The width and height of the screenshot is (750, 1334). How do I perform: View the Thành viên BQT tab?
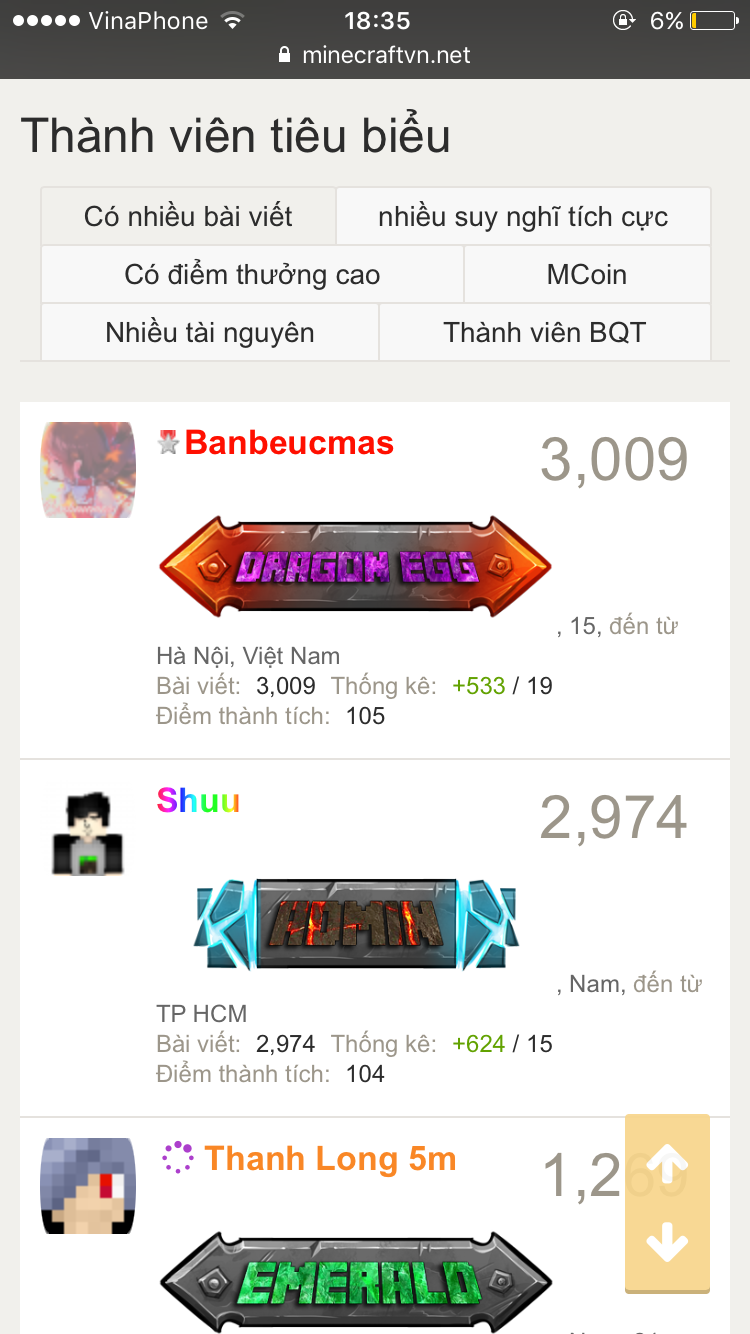[545, 332]
